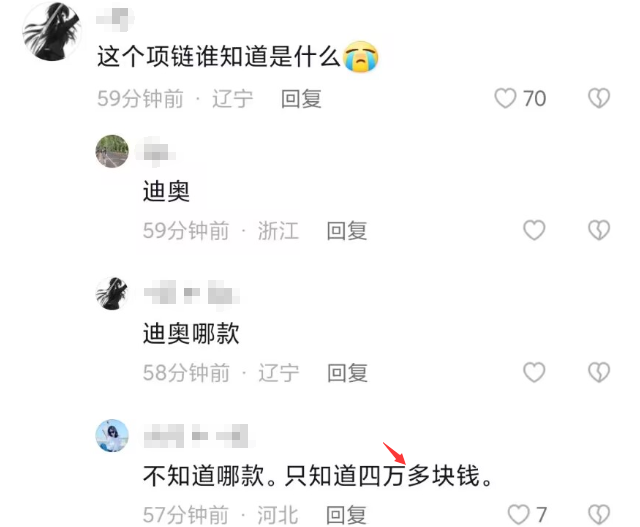Image resolution: width=640 pixels, height=527 pixels.
Task: Open avatar of the '不知道哪款' replier
Action: [111, 435]
